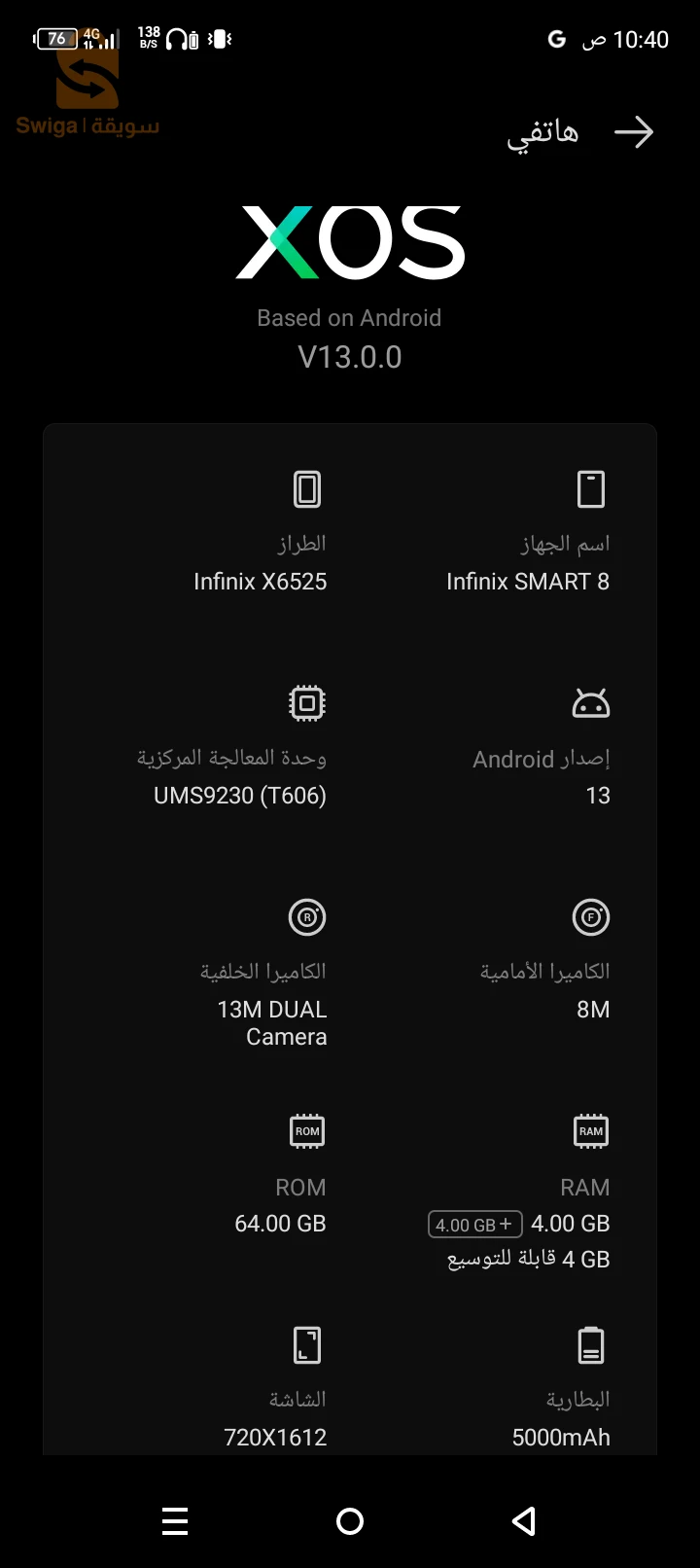The height and width of the screenshot is (1568, 700).
Task: Go back using the header arrow
Action: coord(634,132)
